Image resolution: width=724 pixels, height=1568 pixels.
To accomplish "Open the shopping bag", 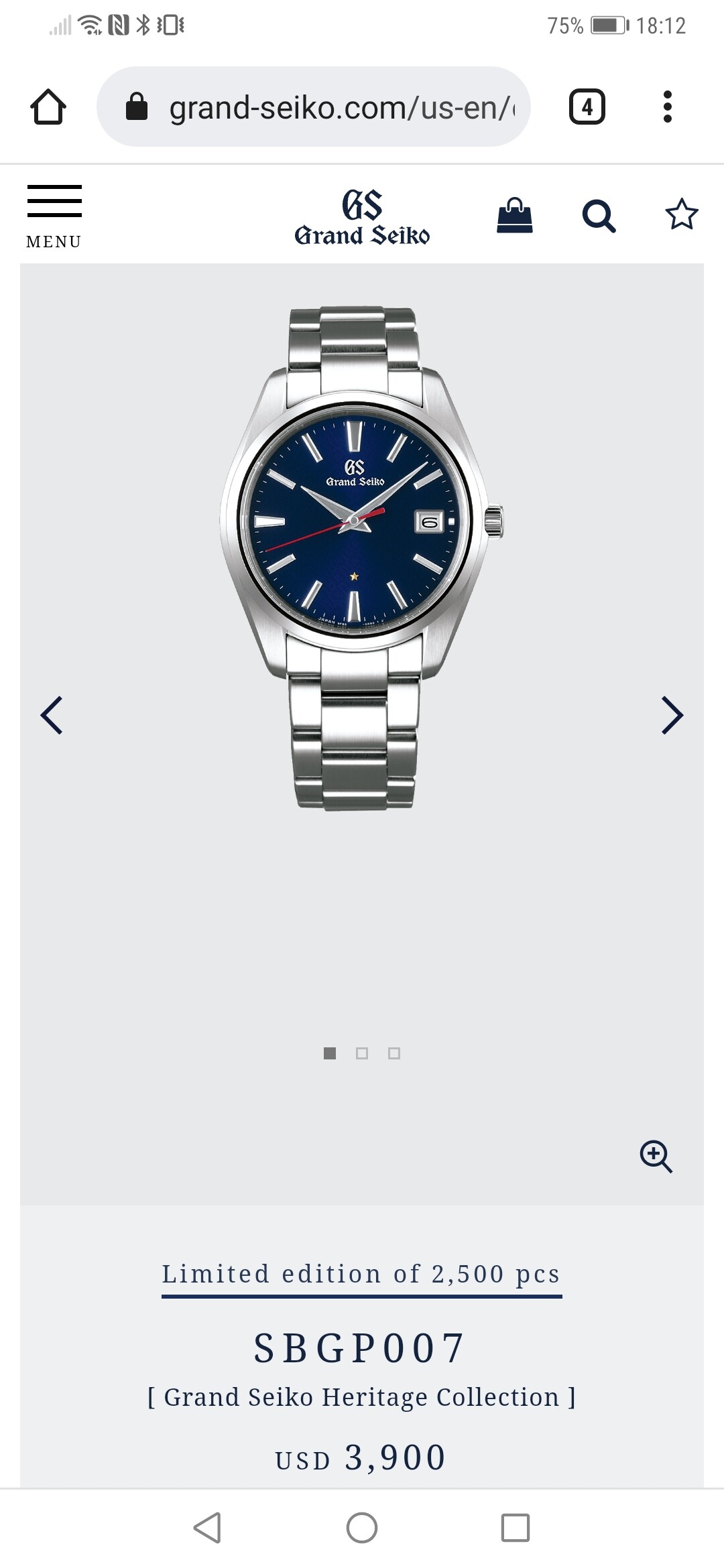I will [515, 215].
